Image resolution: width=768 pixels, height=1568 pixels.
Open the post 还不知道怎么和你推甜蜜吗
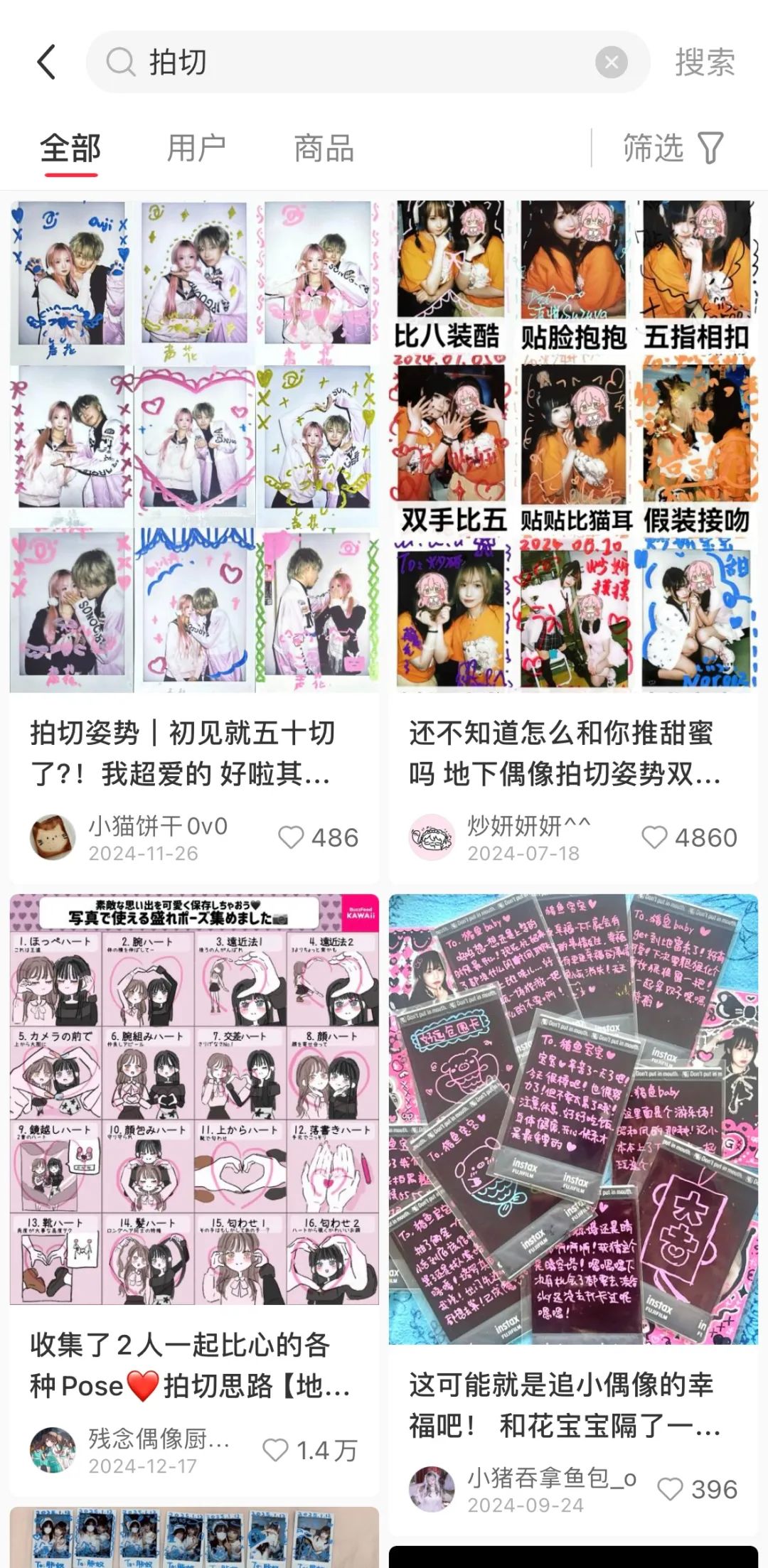572,753
